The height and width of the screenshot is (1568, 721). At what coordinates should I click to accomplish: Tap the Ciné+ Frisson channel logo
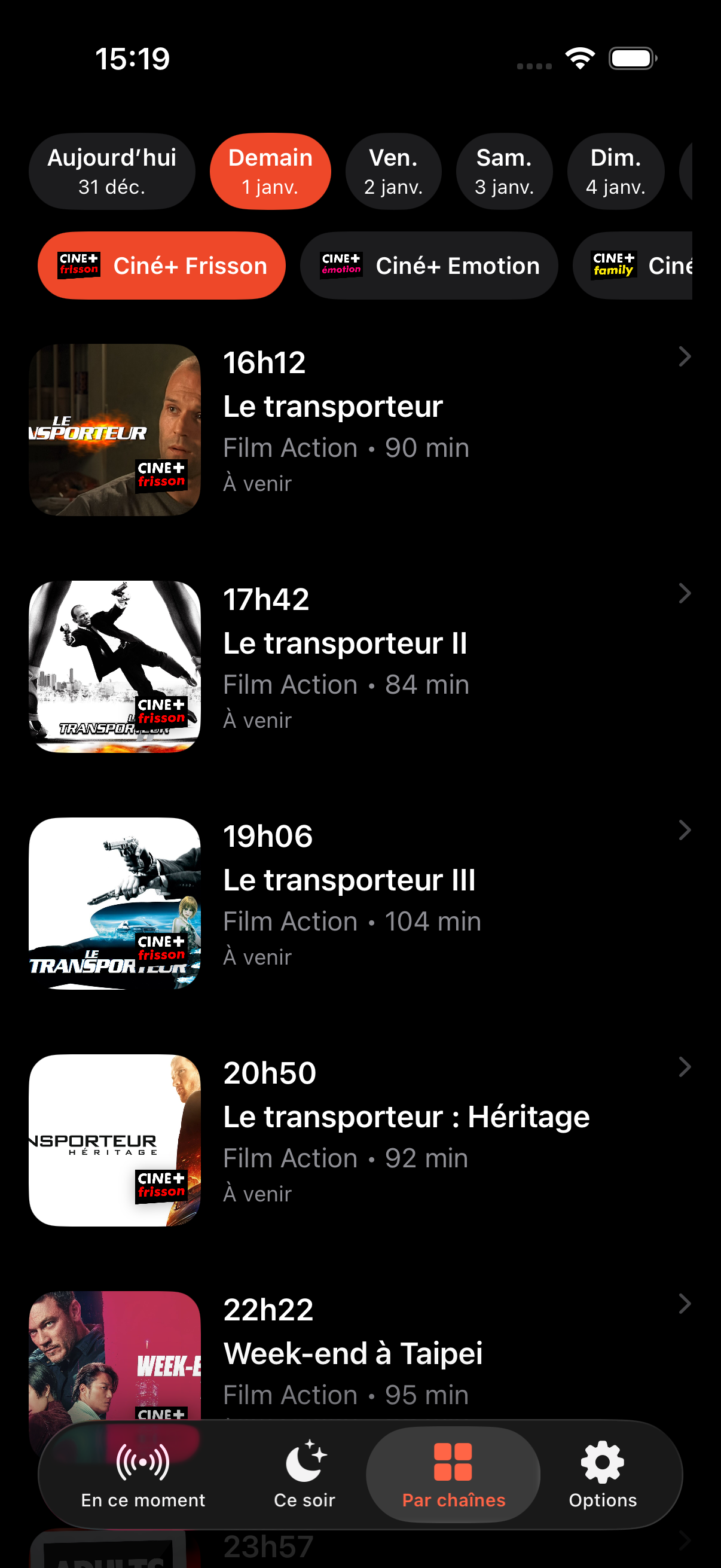coord(78,266)
